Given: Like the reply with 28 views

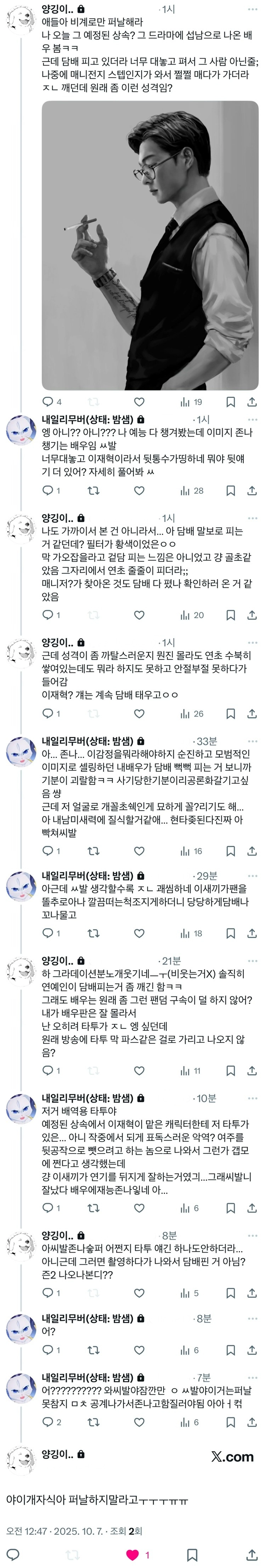Looking at the screenshot, I should [139, 491].
